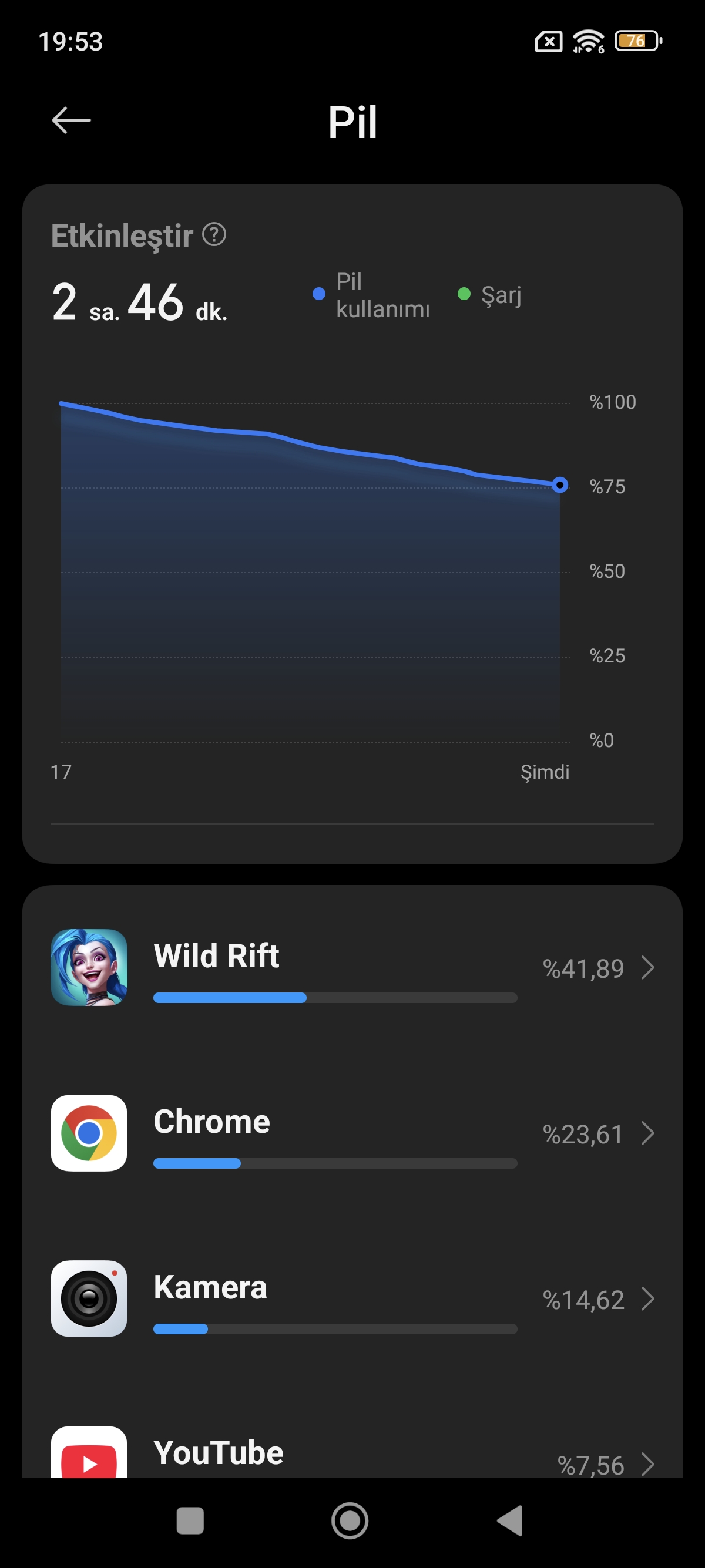Viewport: 705px width, 1568px height.
Task: Go to the home screen
Action: (x=350, y=1520)
